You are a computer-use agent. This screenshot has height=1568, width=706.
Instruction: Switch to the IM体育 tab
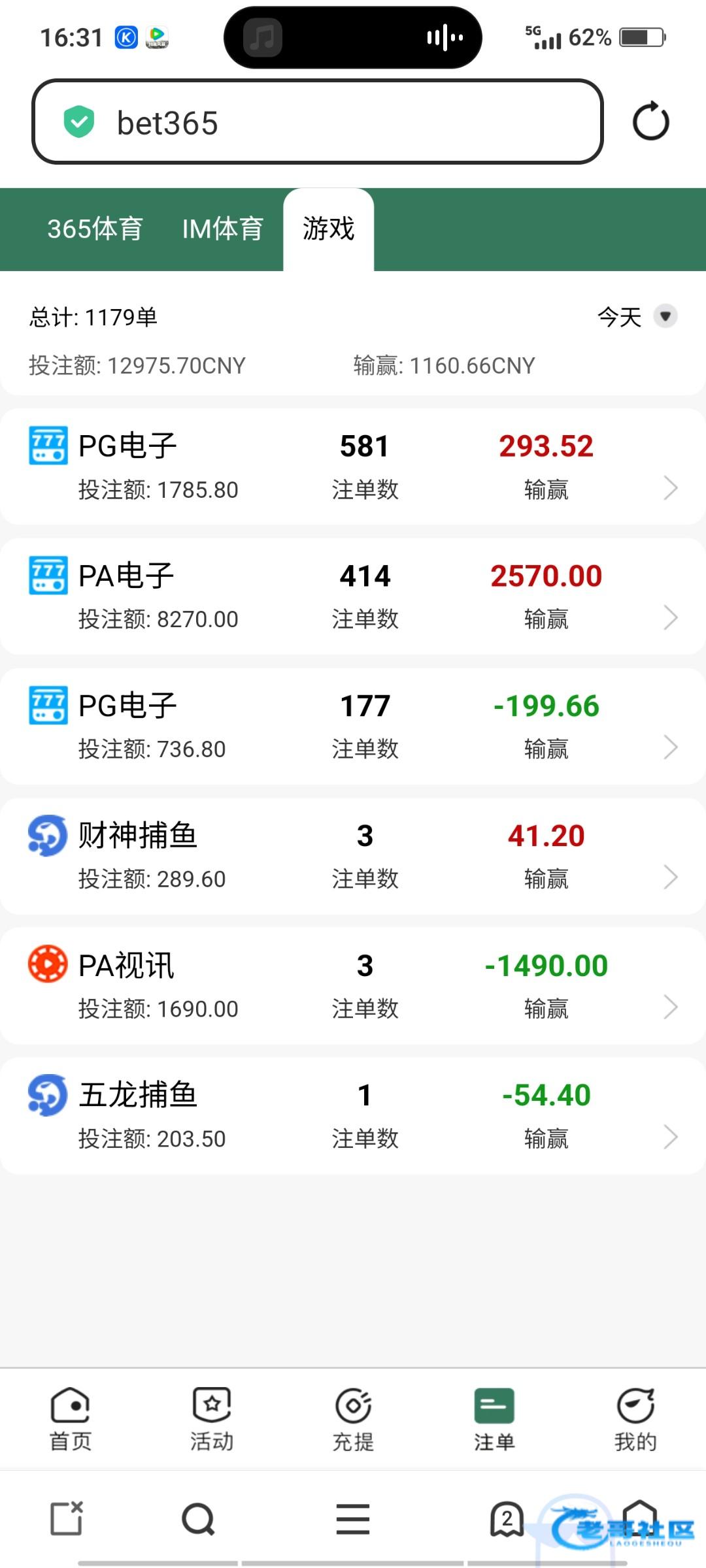tap(222, 229)
